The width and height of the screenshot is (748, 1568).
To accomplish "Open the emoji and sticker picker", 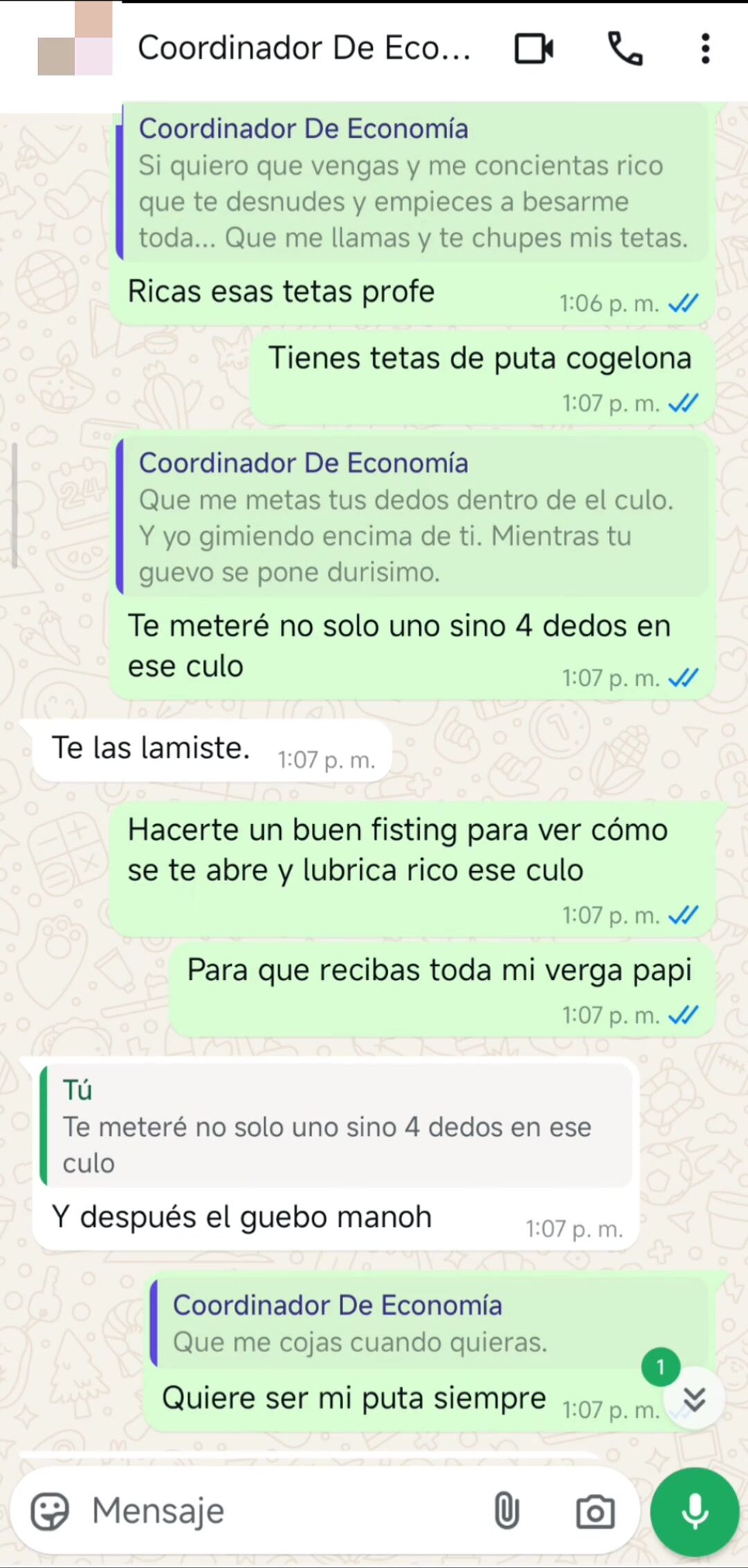I will tap(50, 1511).
